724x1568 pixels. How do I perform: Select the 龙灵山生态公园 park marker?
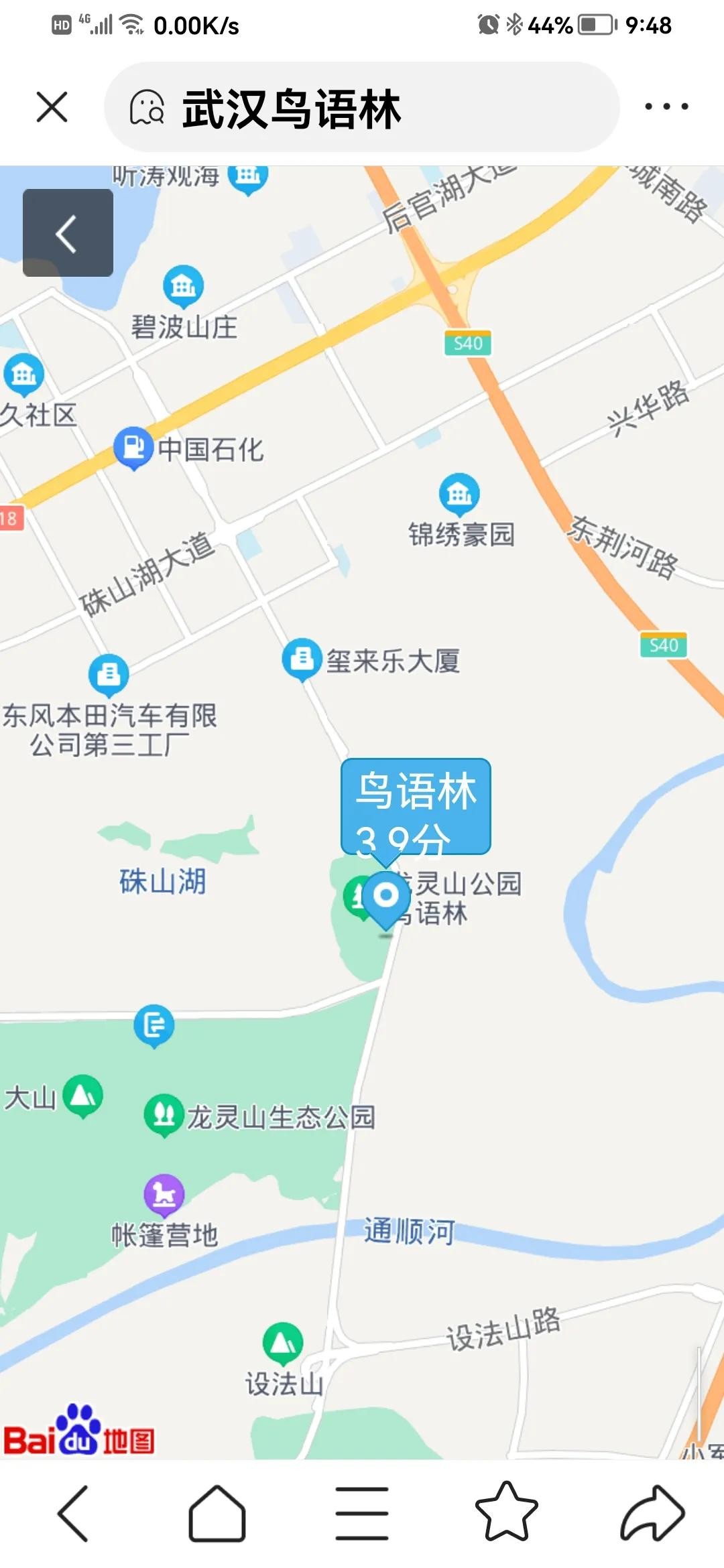point(164,1114)
